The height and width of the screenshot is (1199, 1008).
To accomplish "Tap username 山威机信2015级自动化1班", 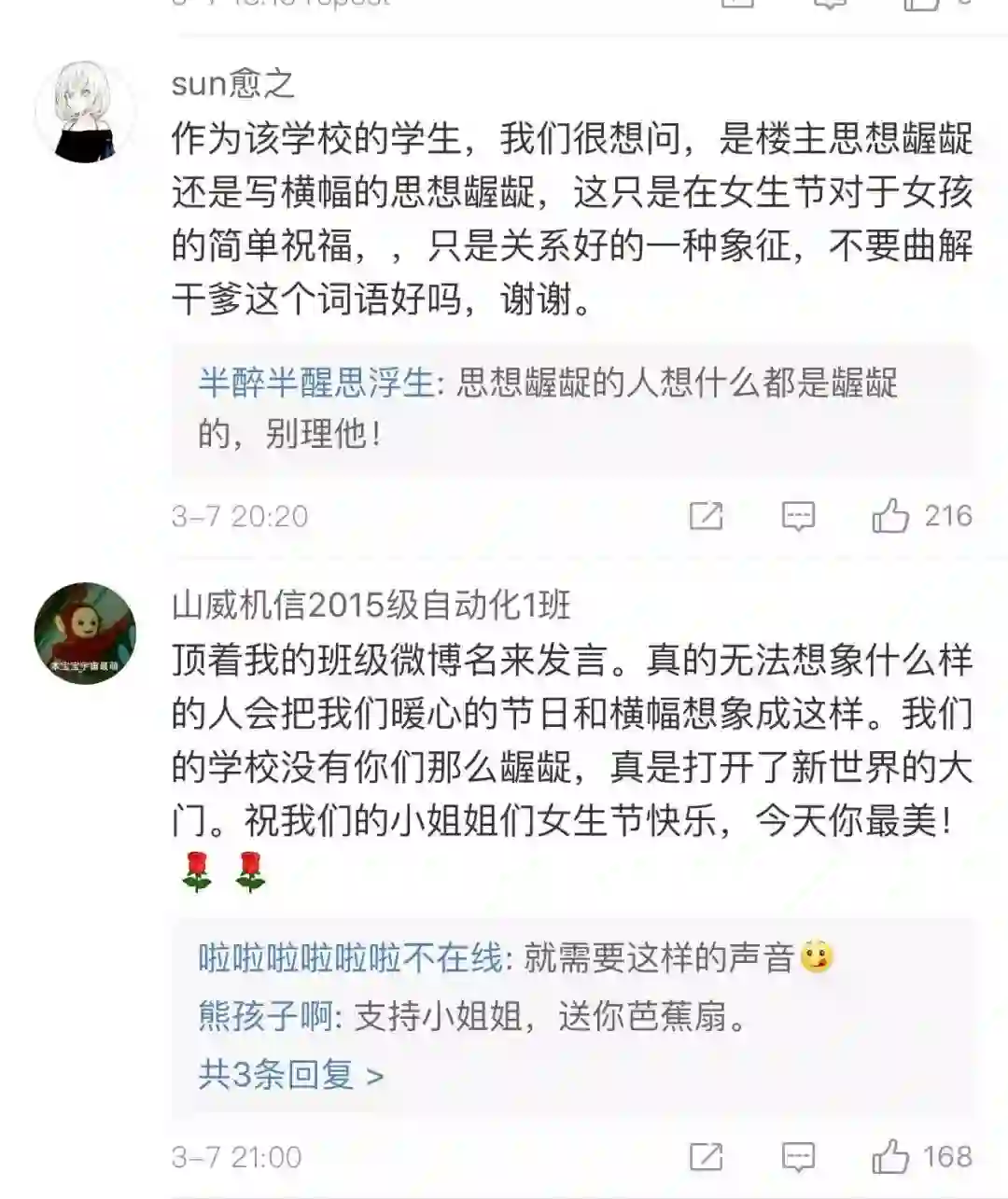I will click(371, 606).
